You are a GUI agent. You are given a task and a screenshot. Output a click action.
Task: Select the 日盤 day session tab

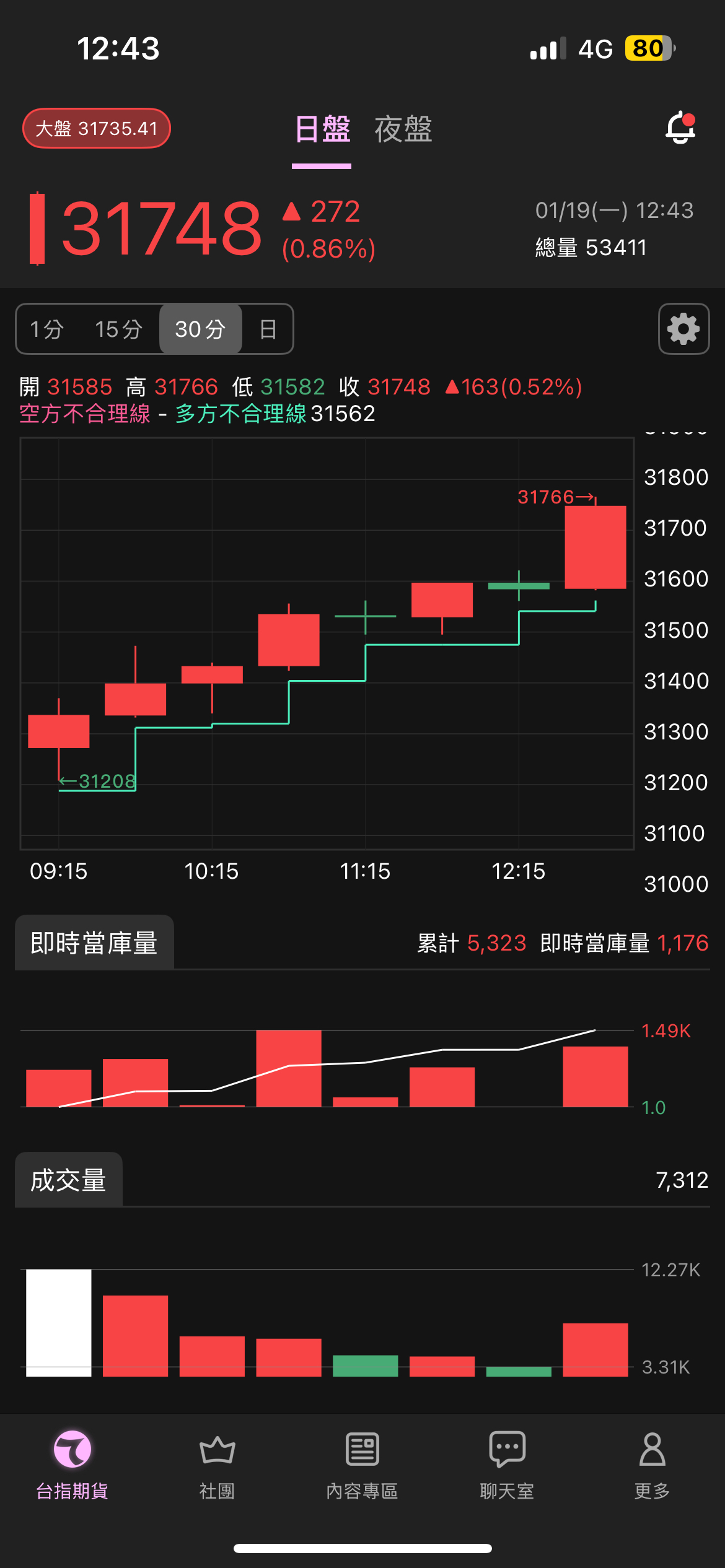tap(322, 129)
